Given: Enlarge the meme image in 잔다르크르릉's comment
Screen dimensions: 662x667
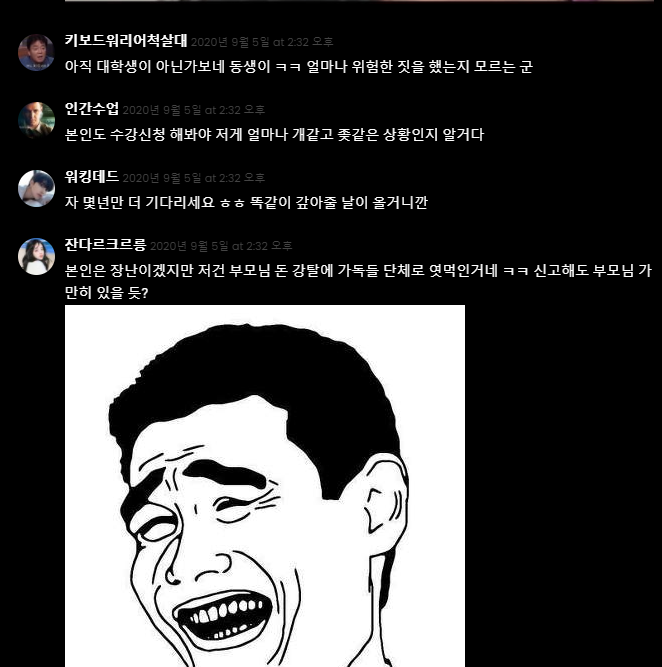Looking at the screenshot, I should click(265, 485).
